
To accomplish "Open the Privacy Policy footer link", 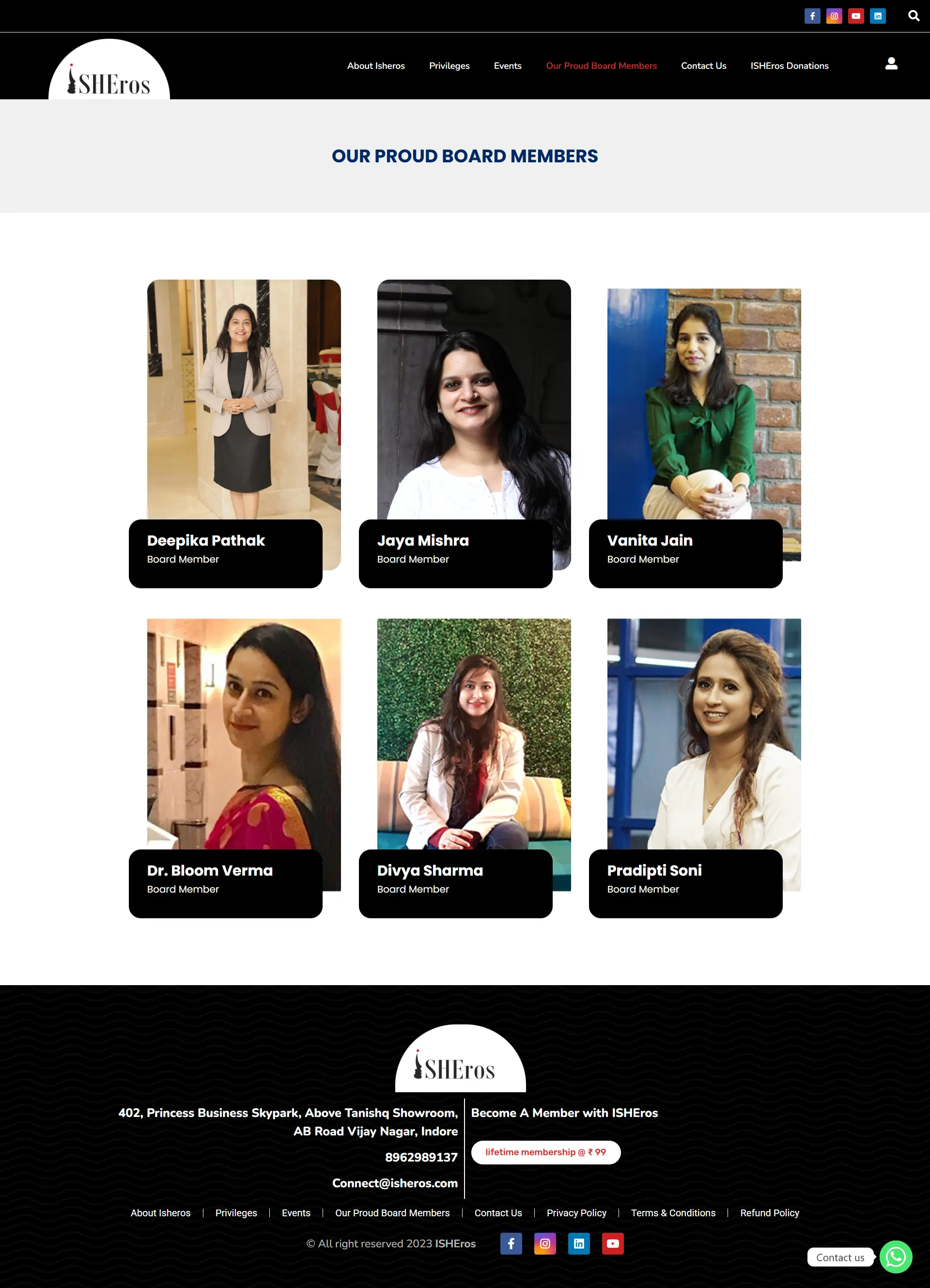I will tap(576, 1212).
